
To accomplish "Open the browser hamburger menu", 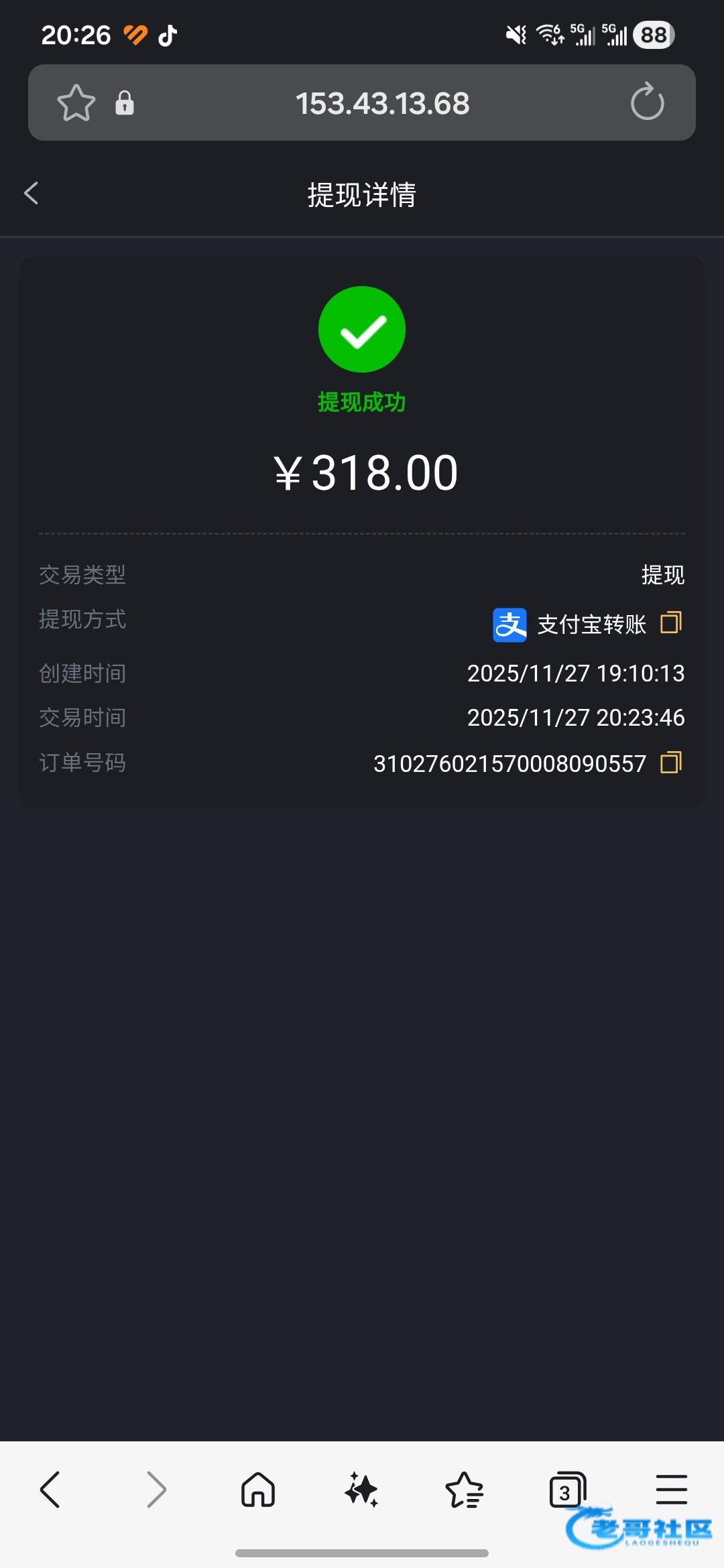I will point(672,1490).
